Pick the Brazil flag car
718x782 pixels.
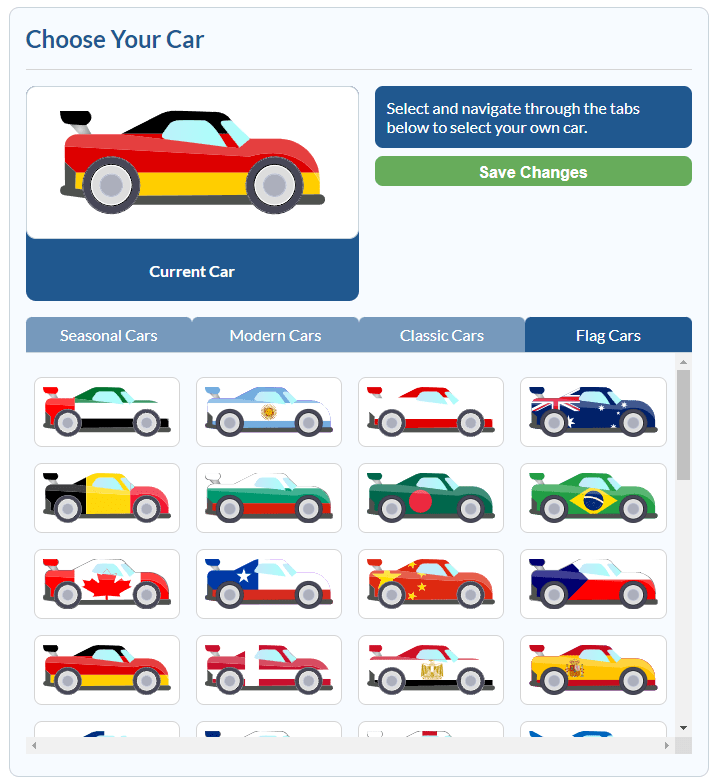coord(593,498)
